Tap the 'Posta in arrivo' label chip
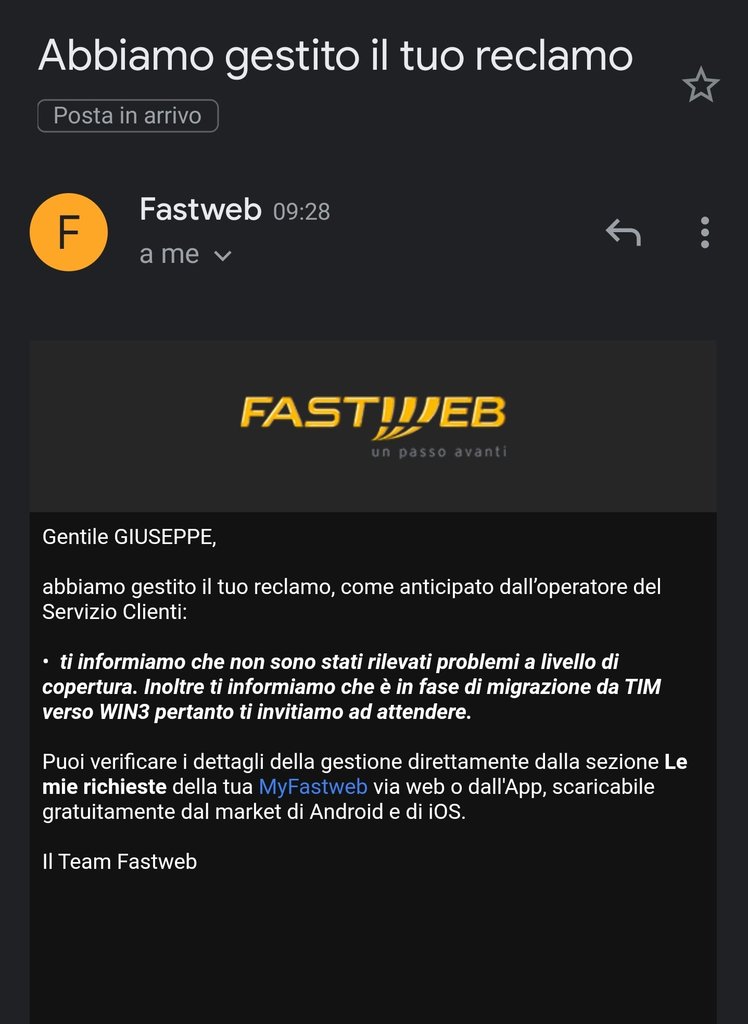This screenshot has height=1024, width=748. point(128,116)
